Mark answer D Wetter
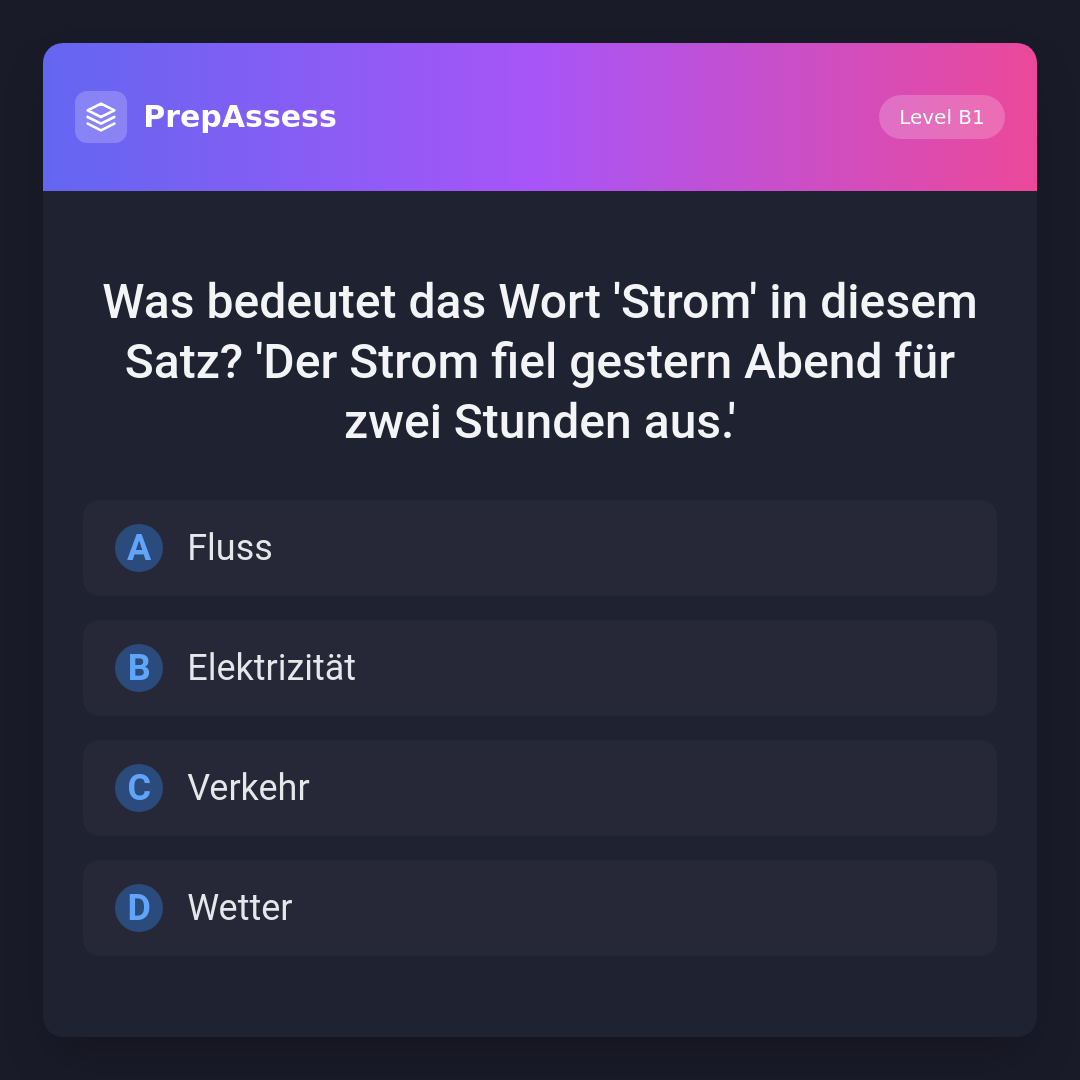This screenshot has width=1080, height=1080. tap(539, 908)
